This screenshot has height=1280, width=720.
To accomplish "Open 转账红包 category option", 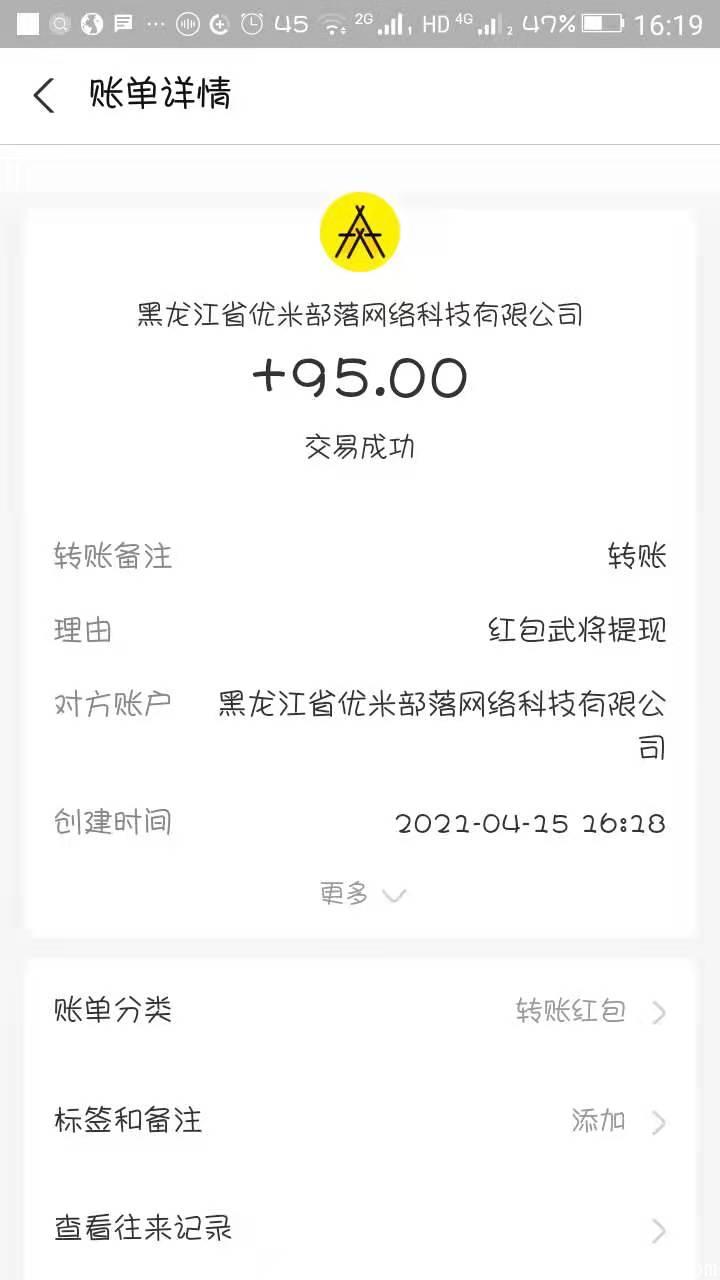I will (570, 1012).
